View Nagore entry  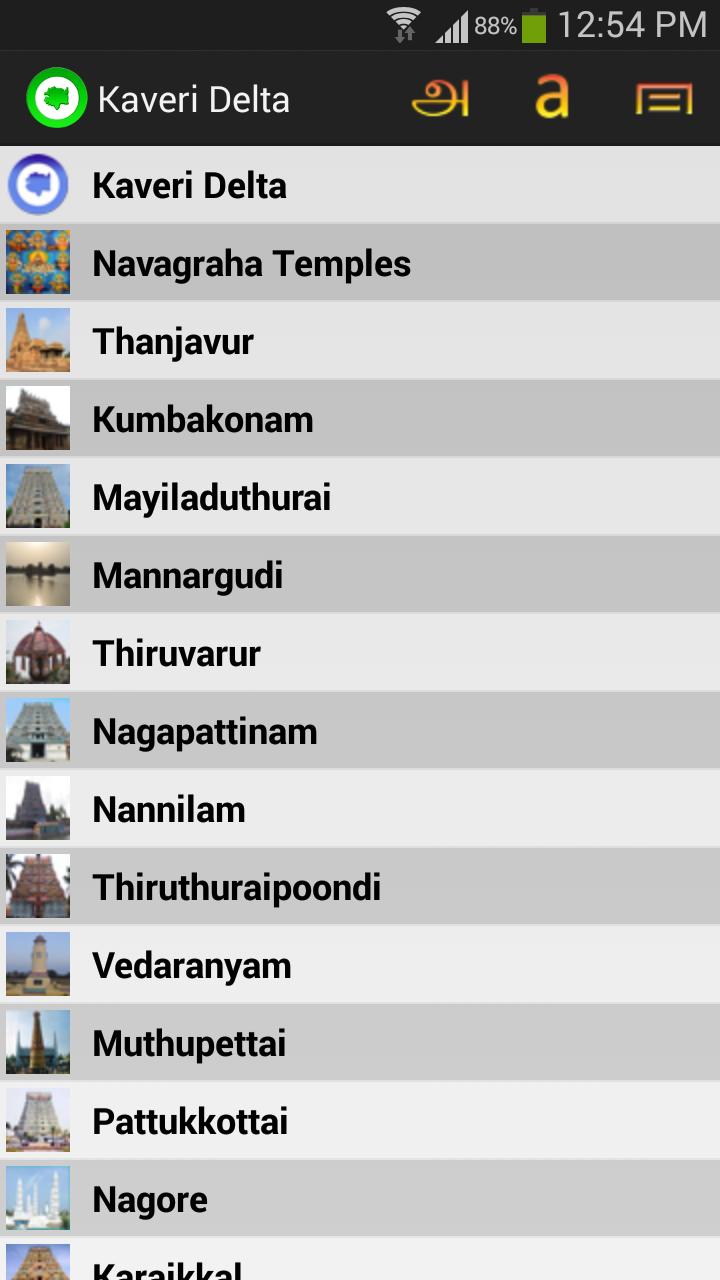[360, 1199]
